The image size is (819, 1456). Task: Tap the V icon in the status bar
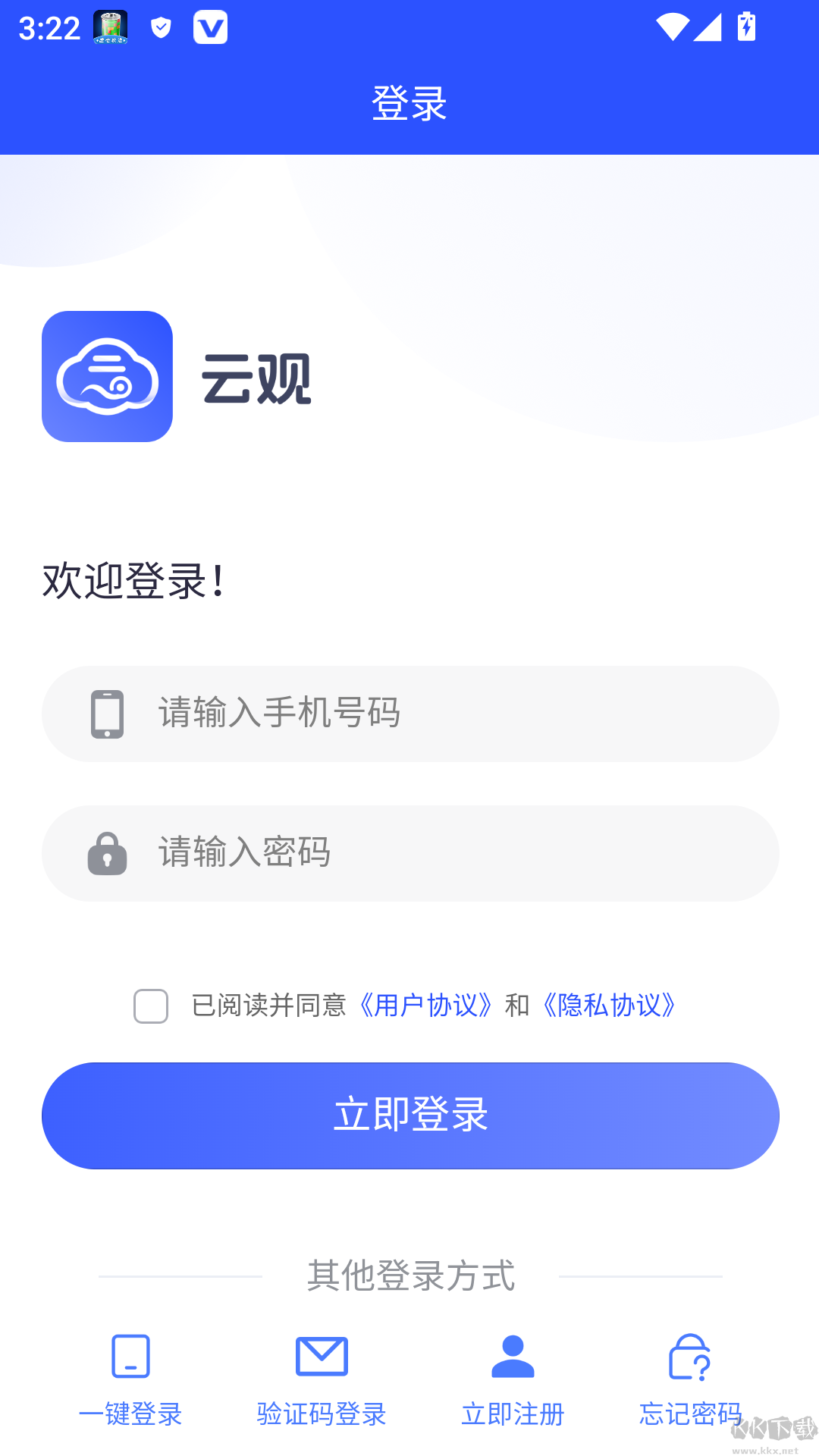212,27
